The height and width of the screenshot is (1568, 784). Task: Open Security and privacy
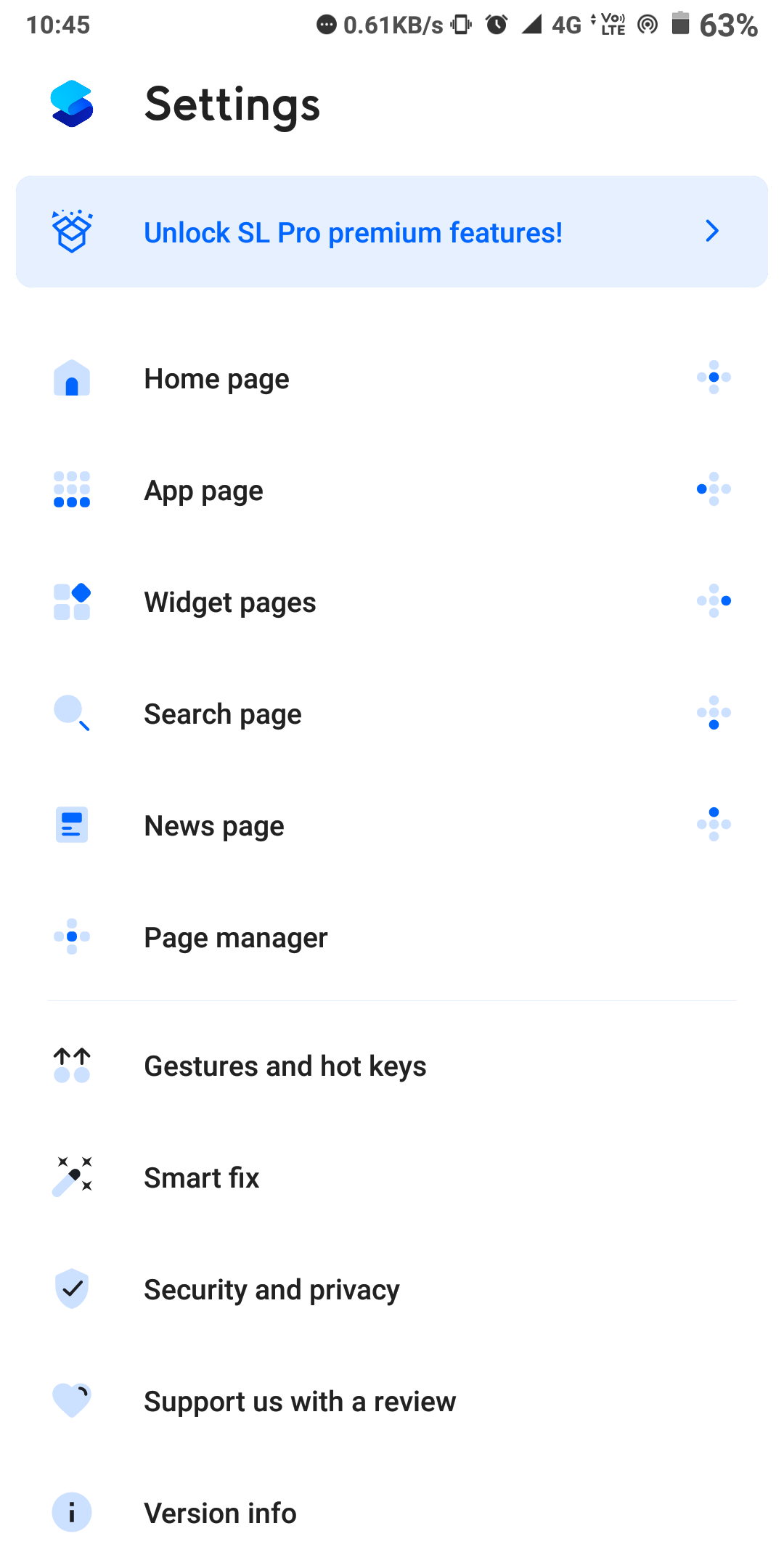(271, 1290)
